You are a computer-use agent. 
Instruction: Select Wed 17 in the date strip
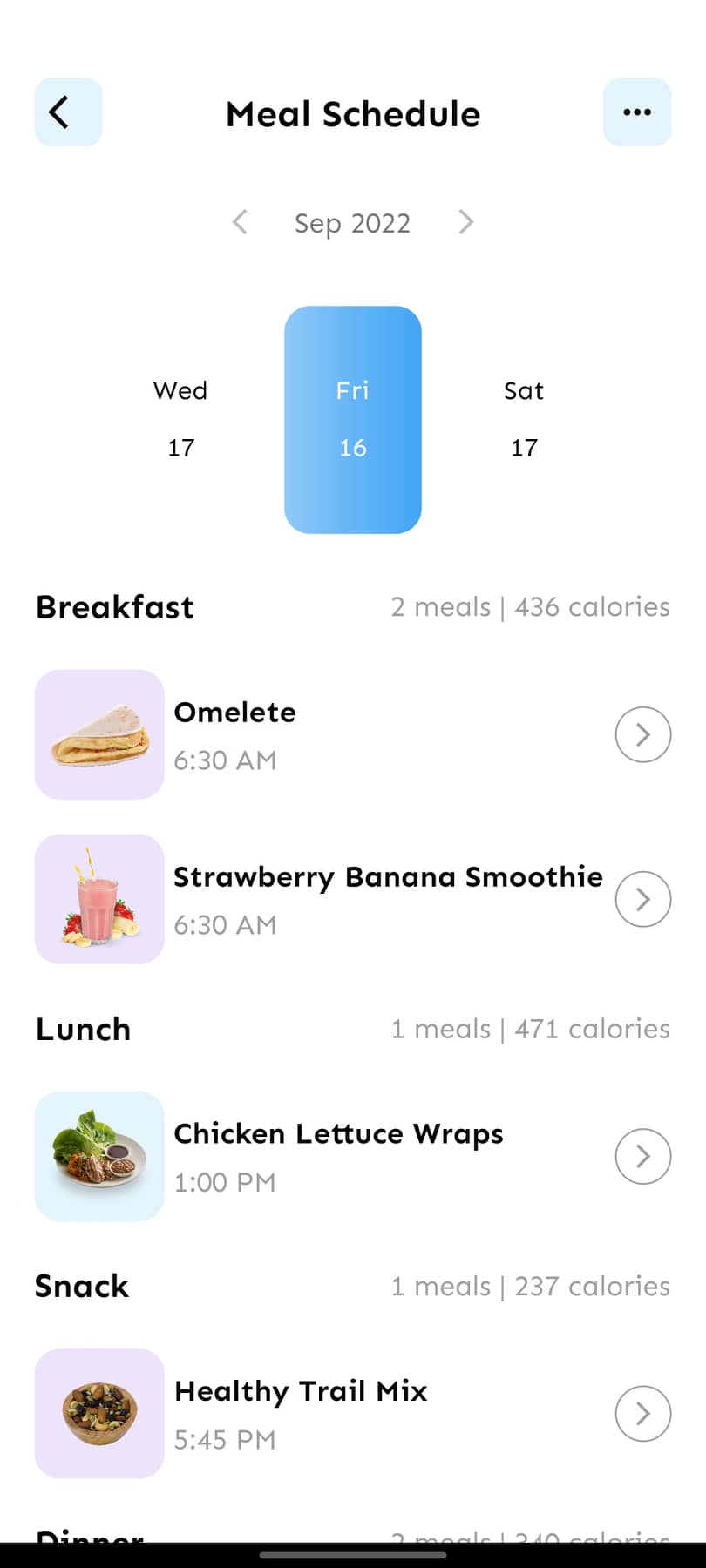point(181,419)
